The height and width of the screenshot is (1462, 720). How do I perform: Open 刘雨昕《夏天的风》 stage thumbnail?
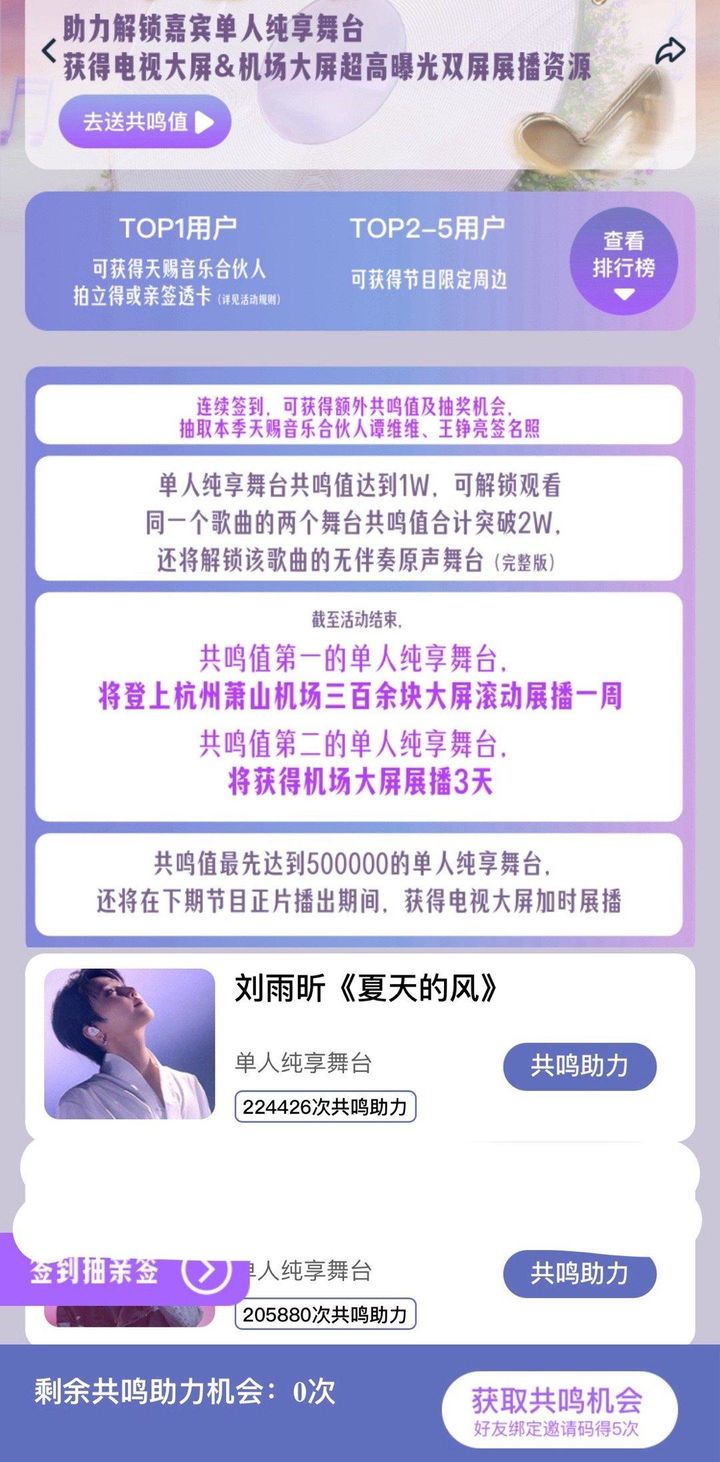pyautogui.click(x=130, y=1043)
